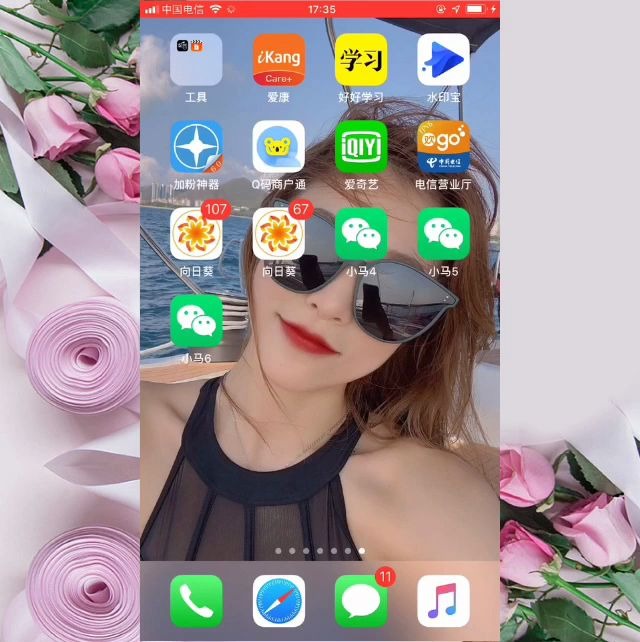
Task: Open 向日葵 app with 67 badge
Action: tap(279, 234)
